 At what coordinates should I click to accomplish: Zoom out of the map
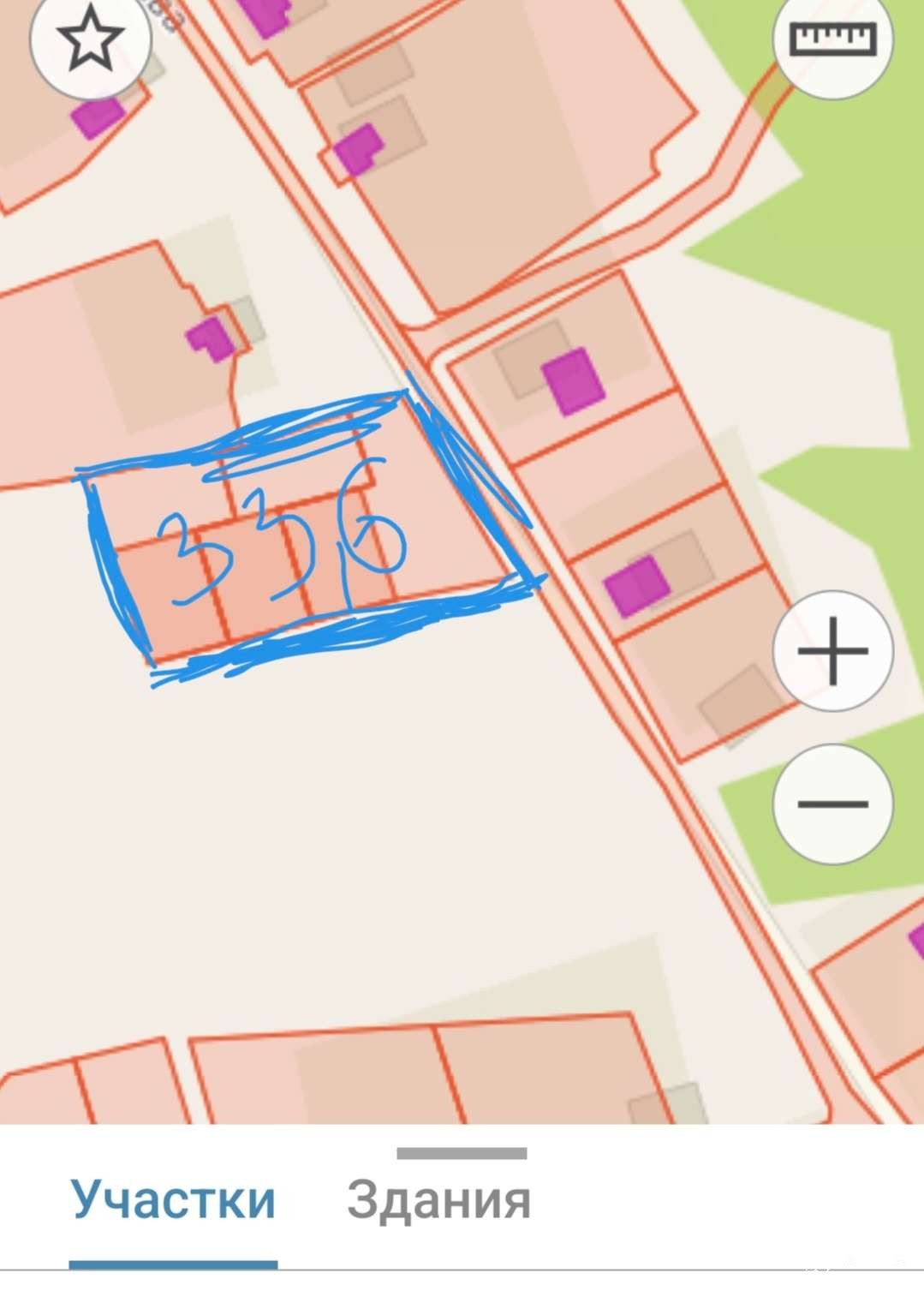pyautogui.click(x=832, y=804)
